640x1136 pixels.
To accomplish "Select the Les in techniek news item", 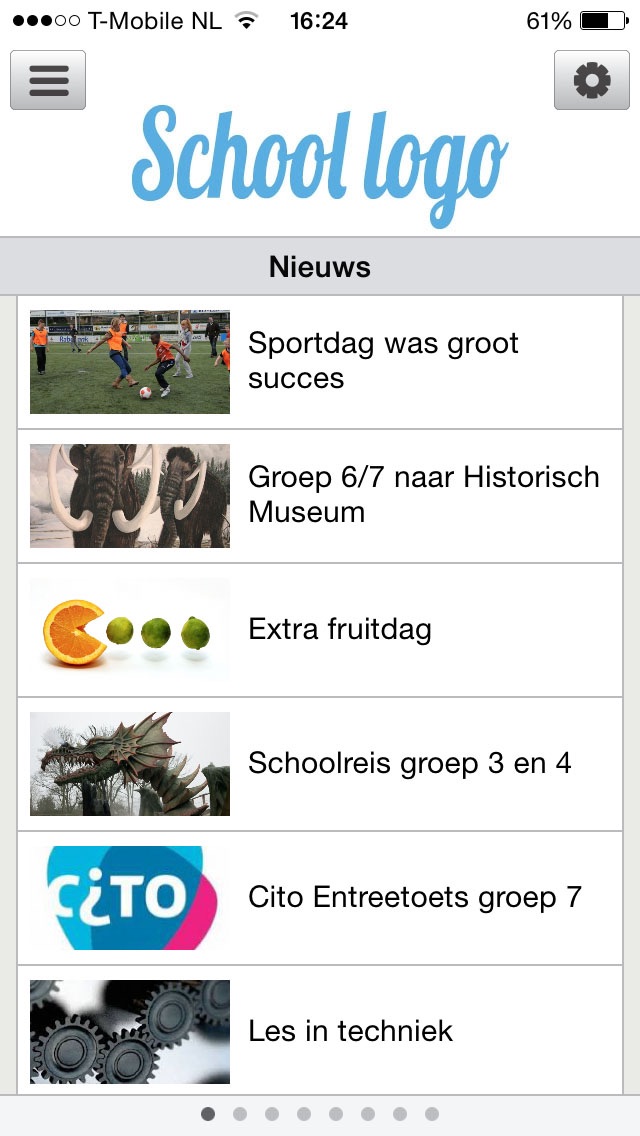I will 320,1031.
